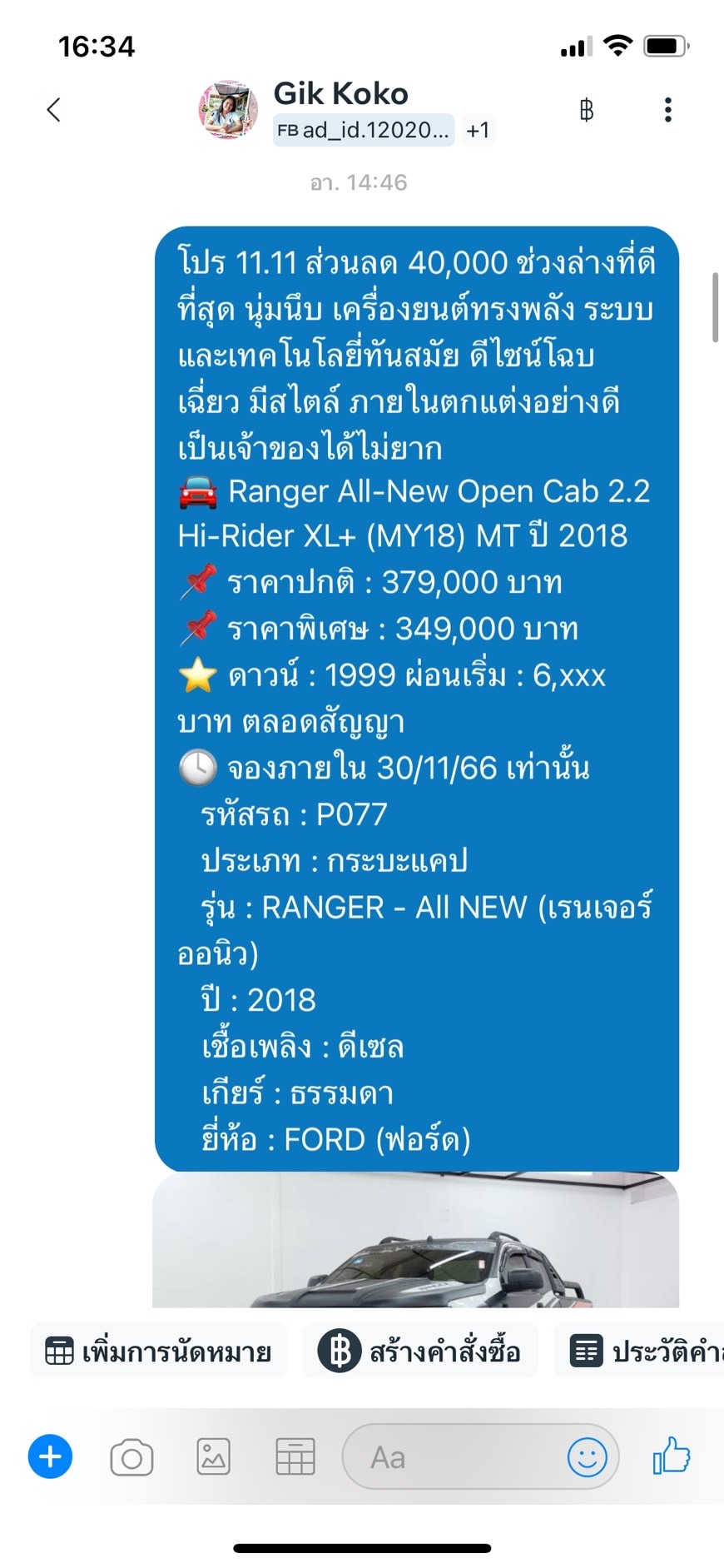Add an appointment with เพิ่มการนัดหมาย
Image resolution: width=724 pixels, height=1568 pixels.
[x=158, y=1351]
